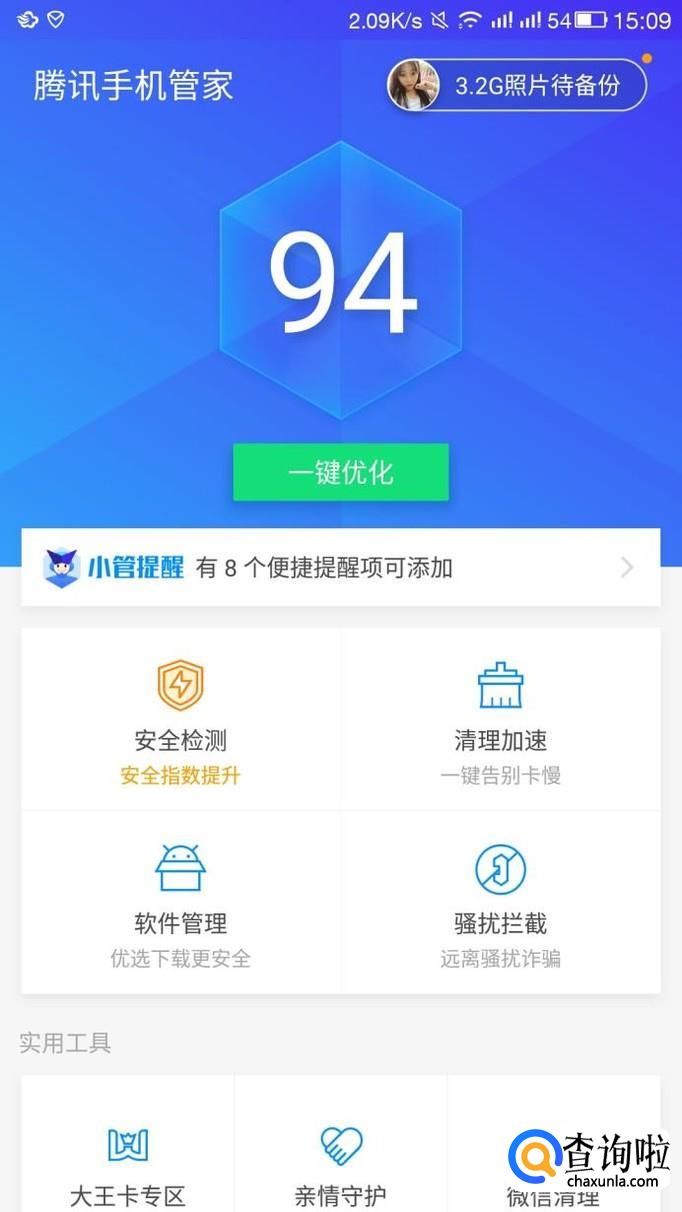Open 安全检测 security check
The image size is (682, 1212).
pos(181,719)
